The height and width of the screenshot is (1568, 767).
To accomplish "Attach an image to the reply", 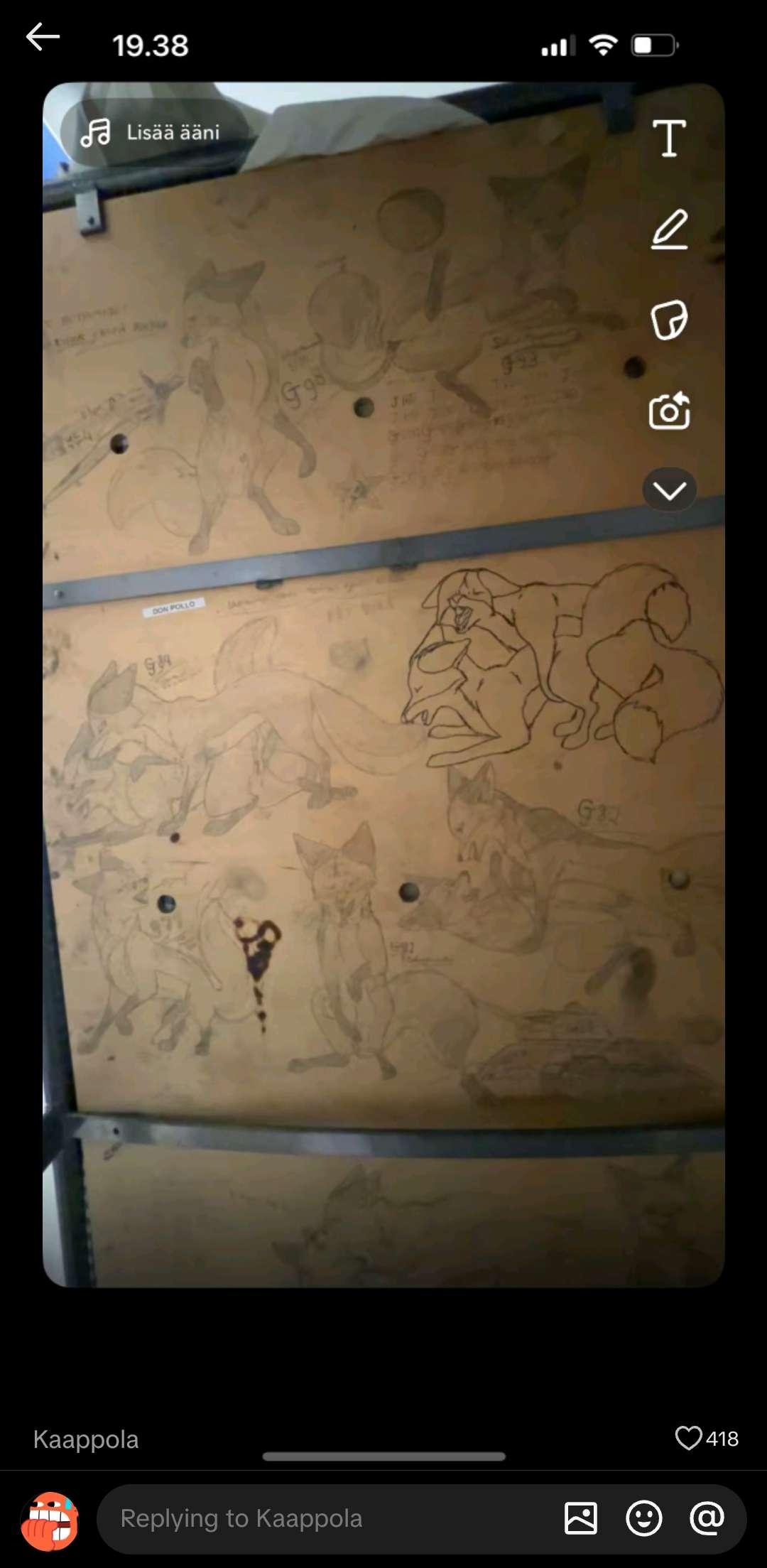I will tap(580, 1519).
